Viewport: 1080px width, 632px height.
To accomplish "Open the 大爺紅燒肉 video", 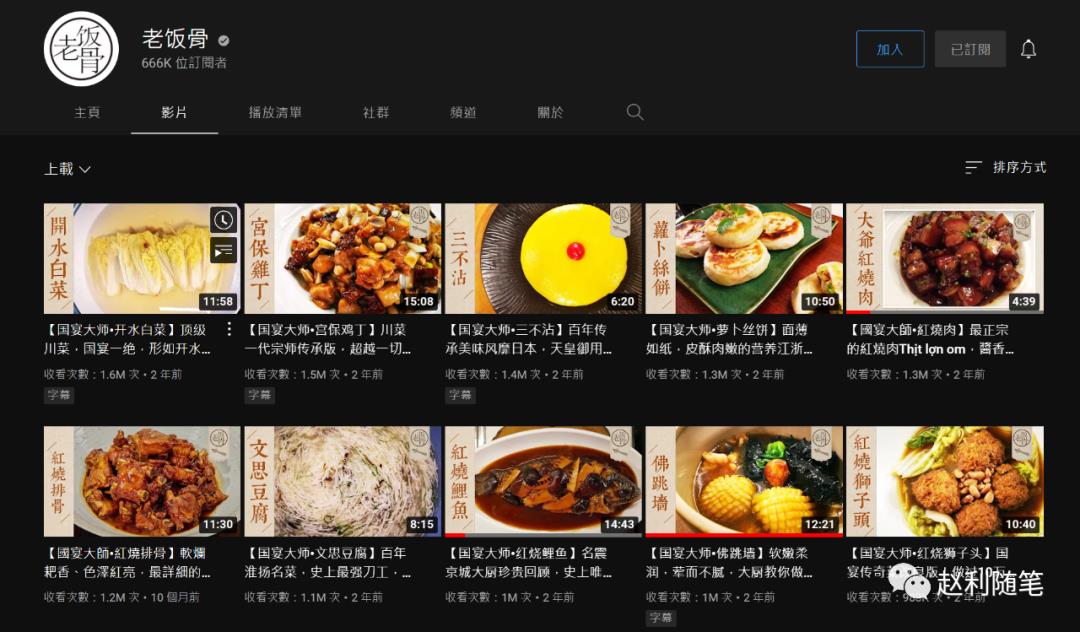I will 944,259.
